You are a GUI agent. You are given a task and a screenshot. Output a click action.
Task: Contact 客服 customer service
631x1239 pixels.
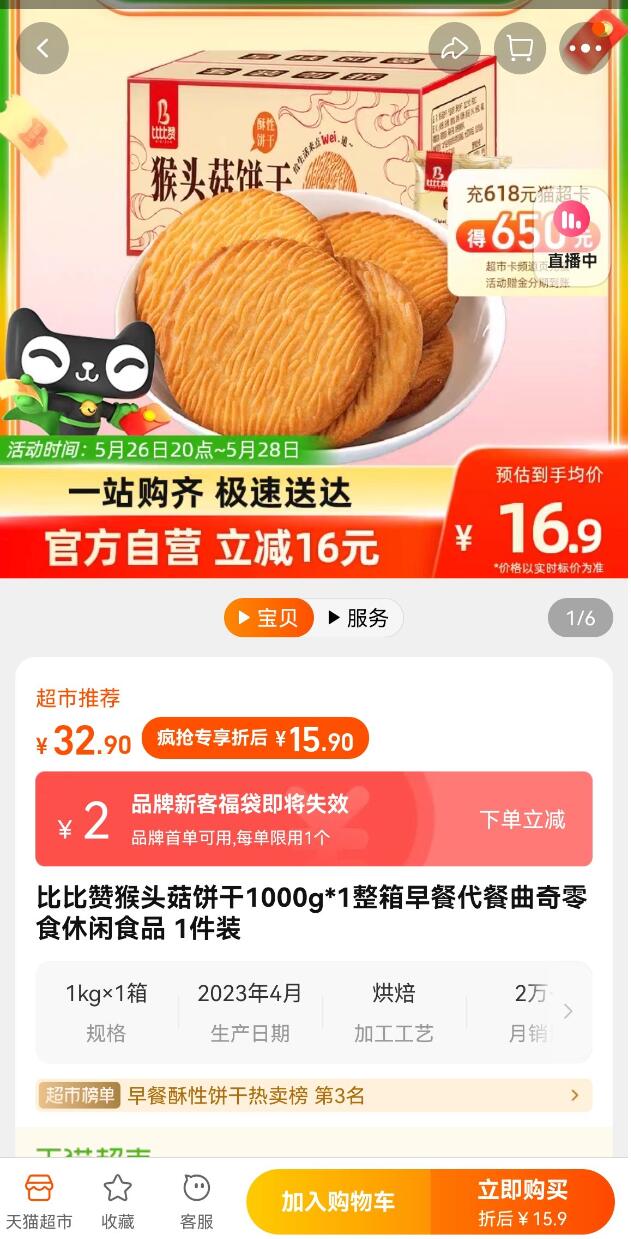tap(197, 1201)
